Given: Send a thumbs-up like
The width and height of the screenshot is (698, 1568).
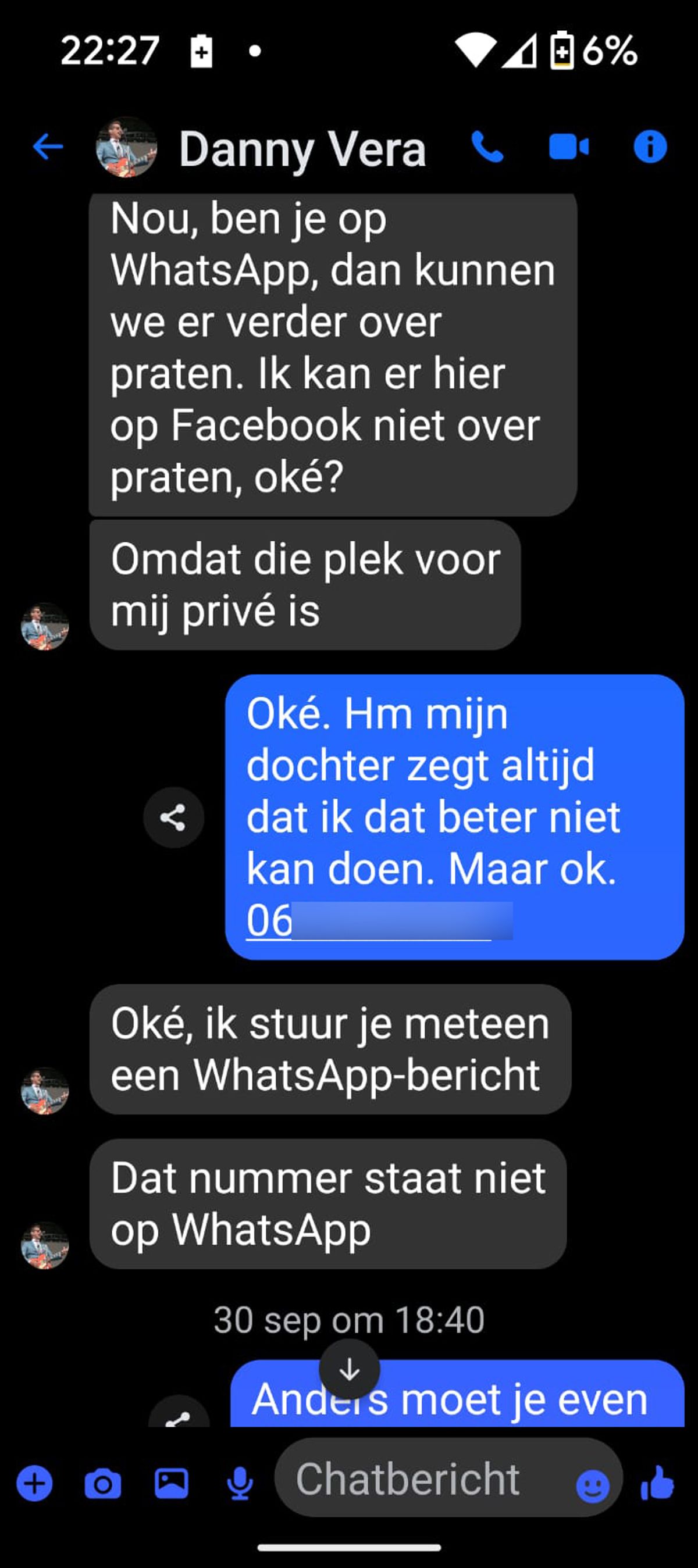Looking at the screenshot, I should click(658, 1483).
